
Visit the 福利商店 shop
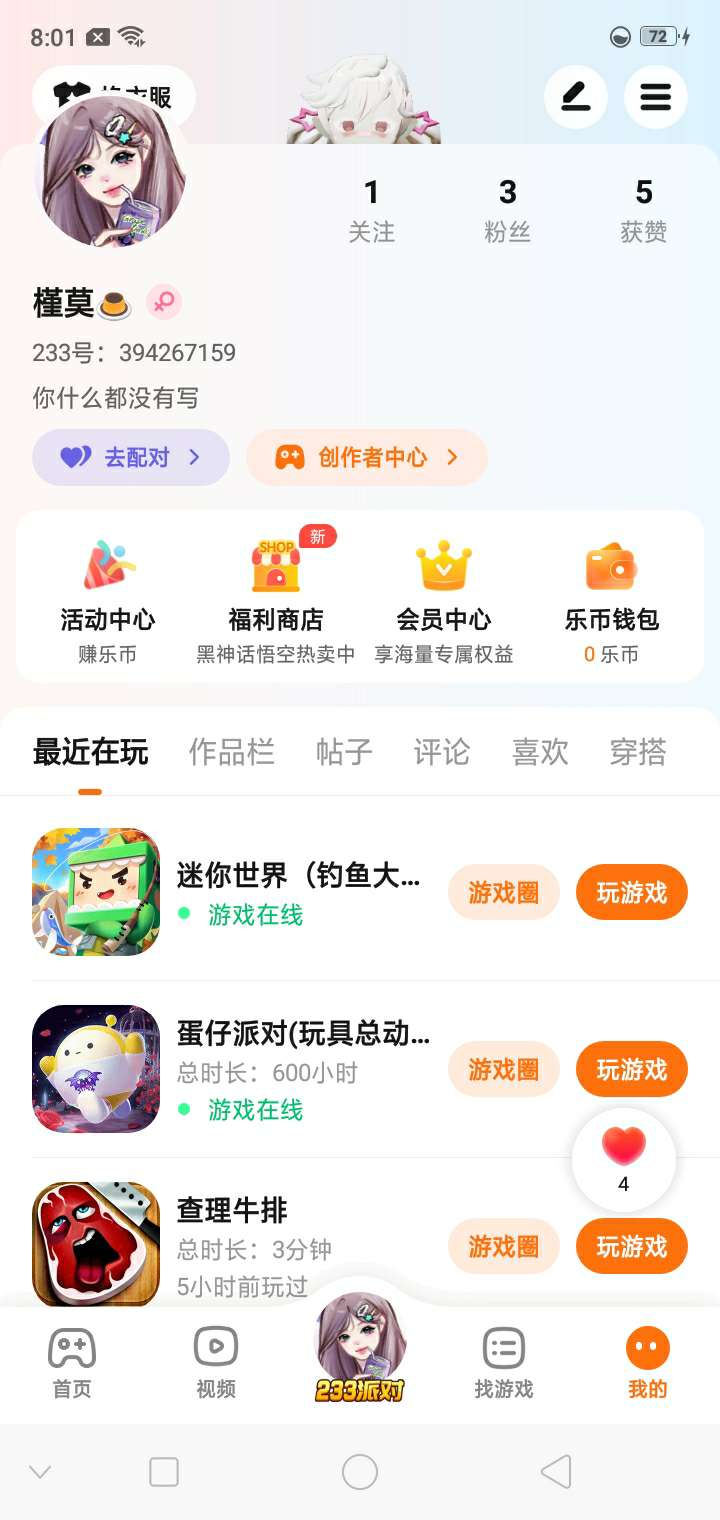pyautogui.click(x=276, y=597)
